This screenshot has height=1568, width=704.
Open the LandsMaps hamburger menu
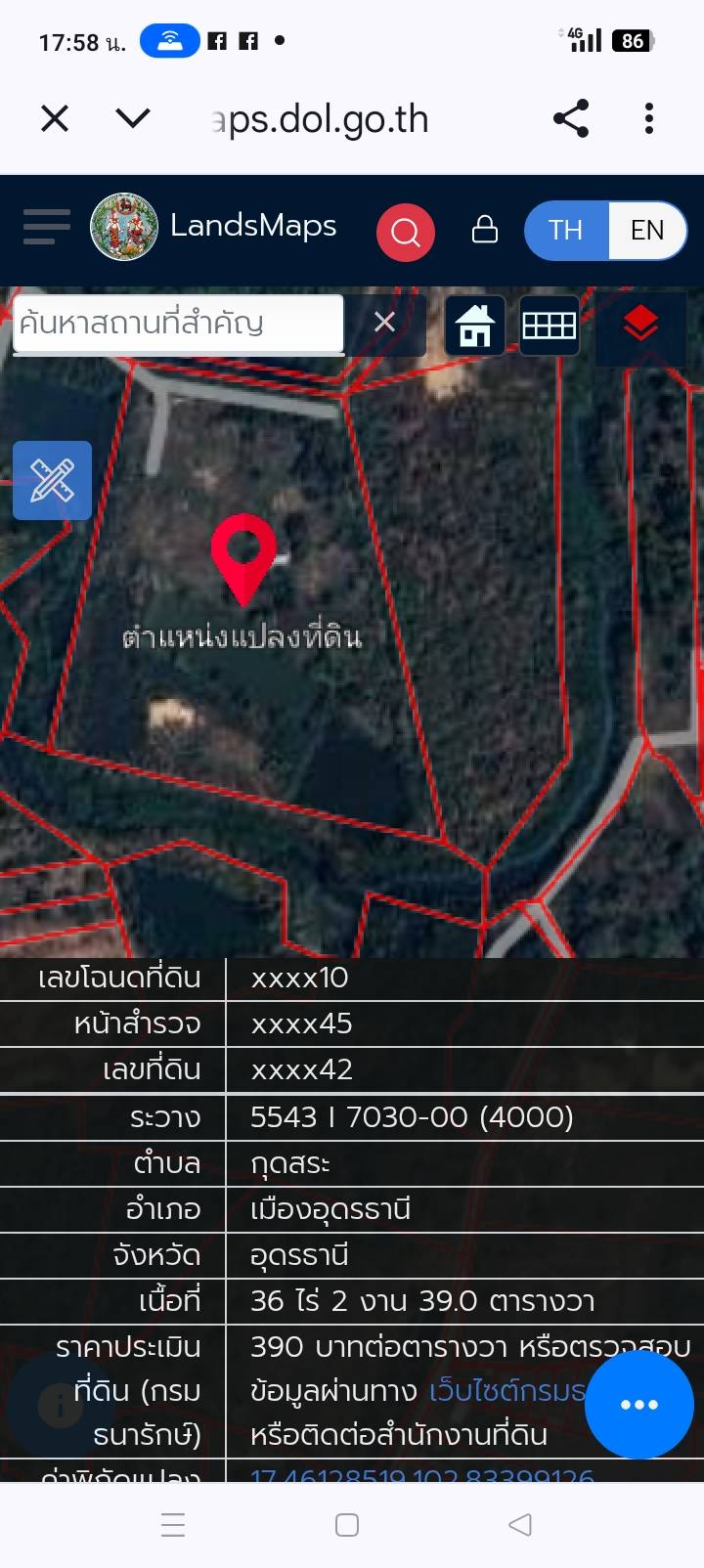coord(46,227)
